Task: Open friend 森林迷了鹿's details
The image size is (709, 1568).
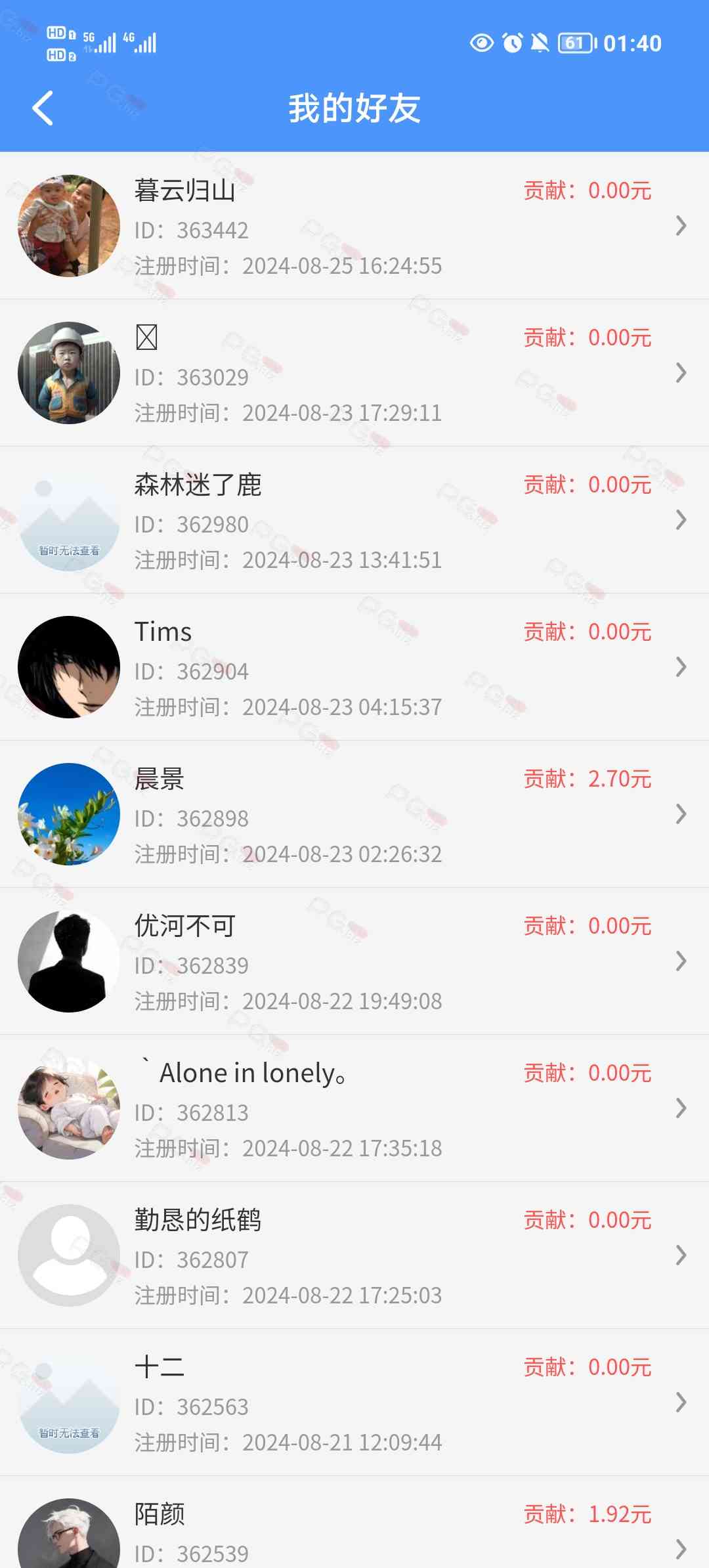Action: (x=354, y=520)
